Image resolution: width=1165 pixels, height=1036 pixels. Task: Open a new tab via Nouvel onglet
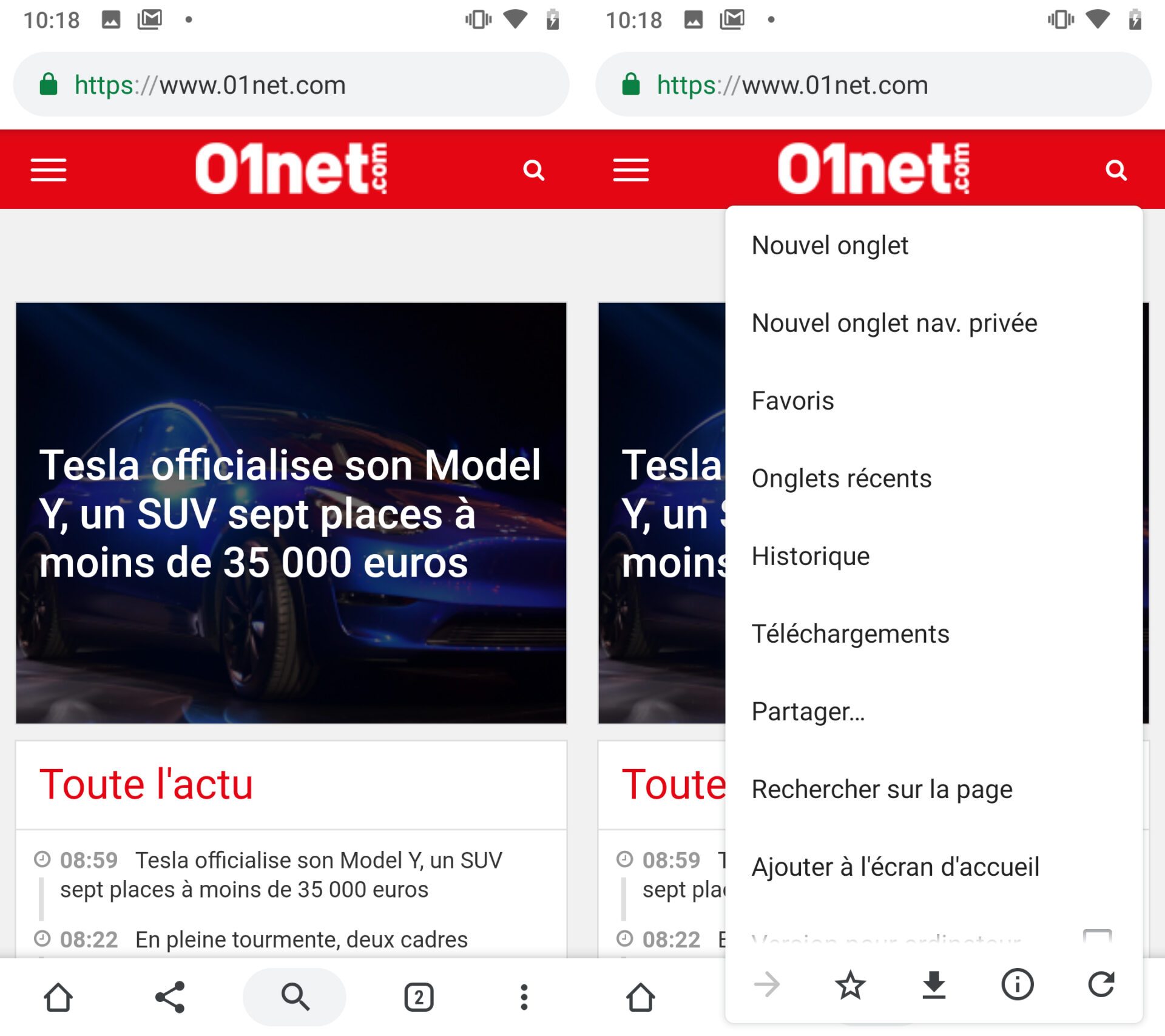[829, 246]
